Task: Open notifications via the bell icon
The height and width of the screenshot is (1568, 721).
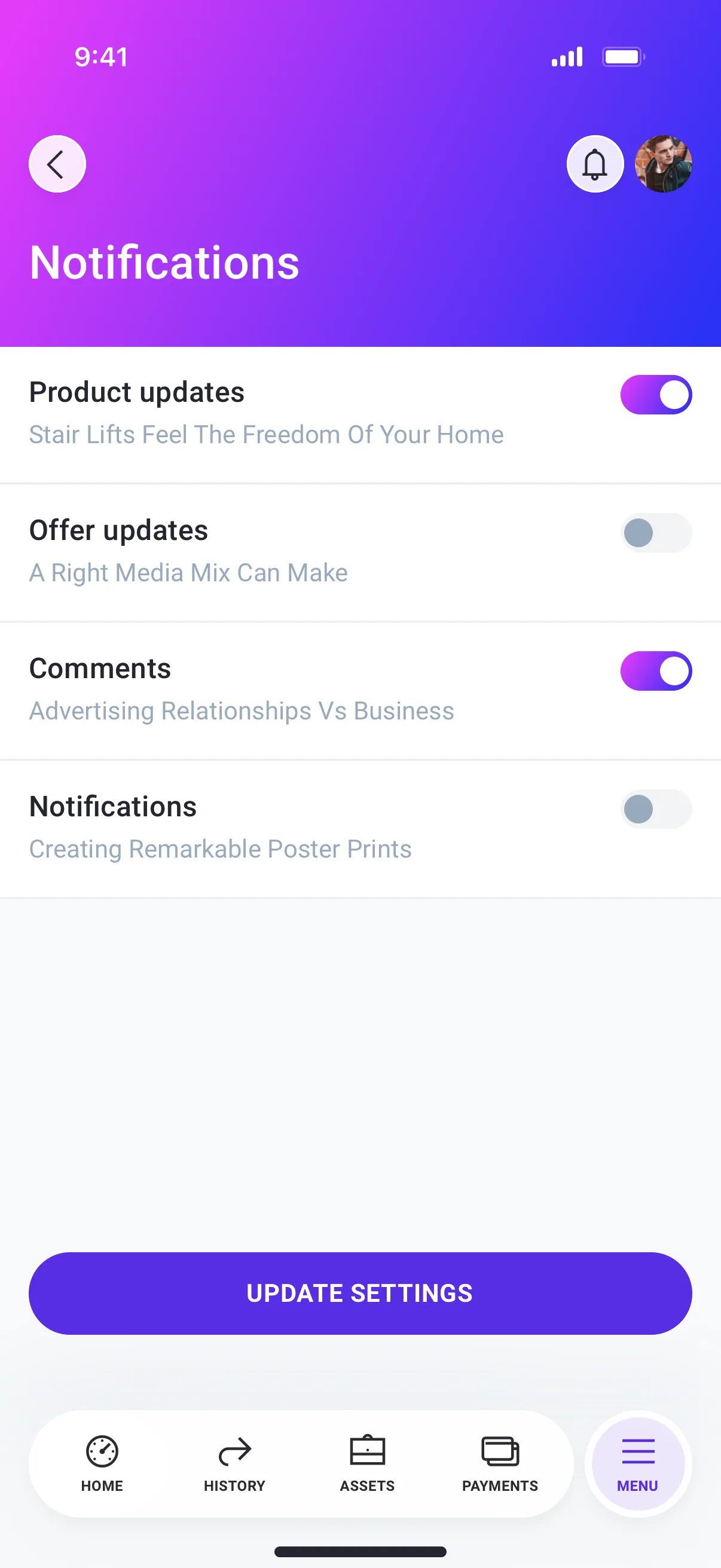Action: click(595, 163)
